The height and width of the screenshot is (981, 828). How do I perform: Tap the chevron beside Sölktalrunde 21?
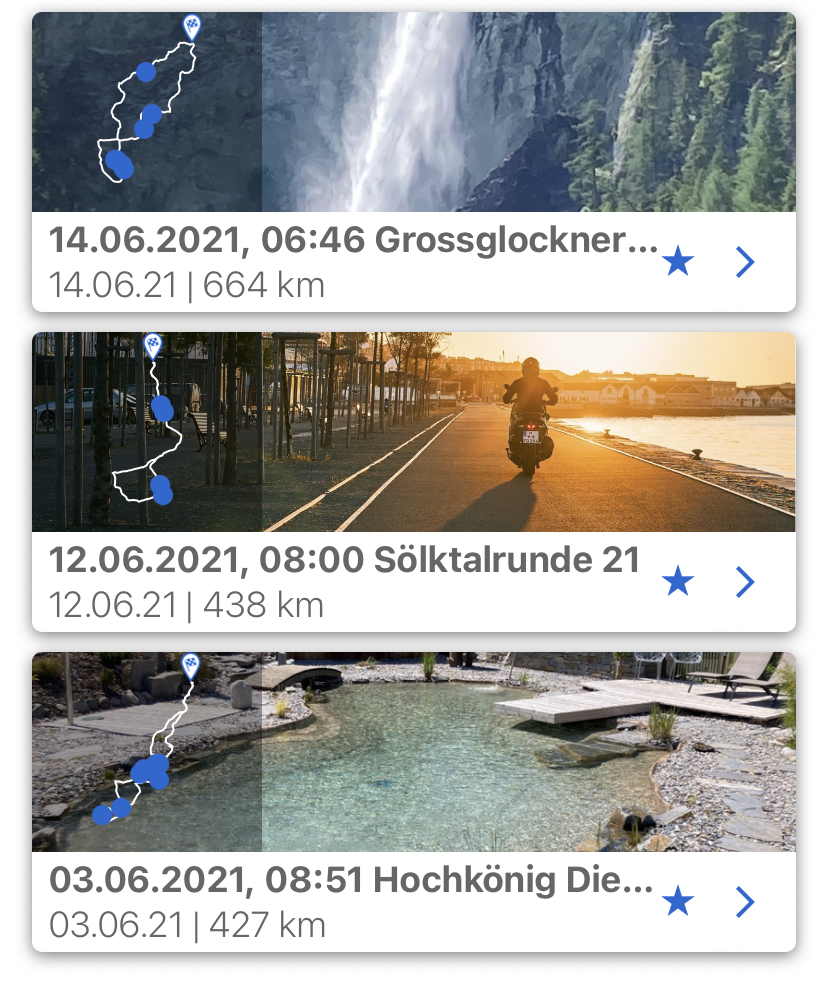745,582
